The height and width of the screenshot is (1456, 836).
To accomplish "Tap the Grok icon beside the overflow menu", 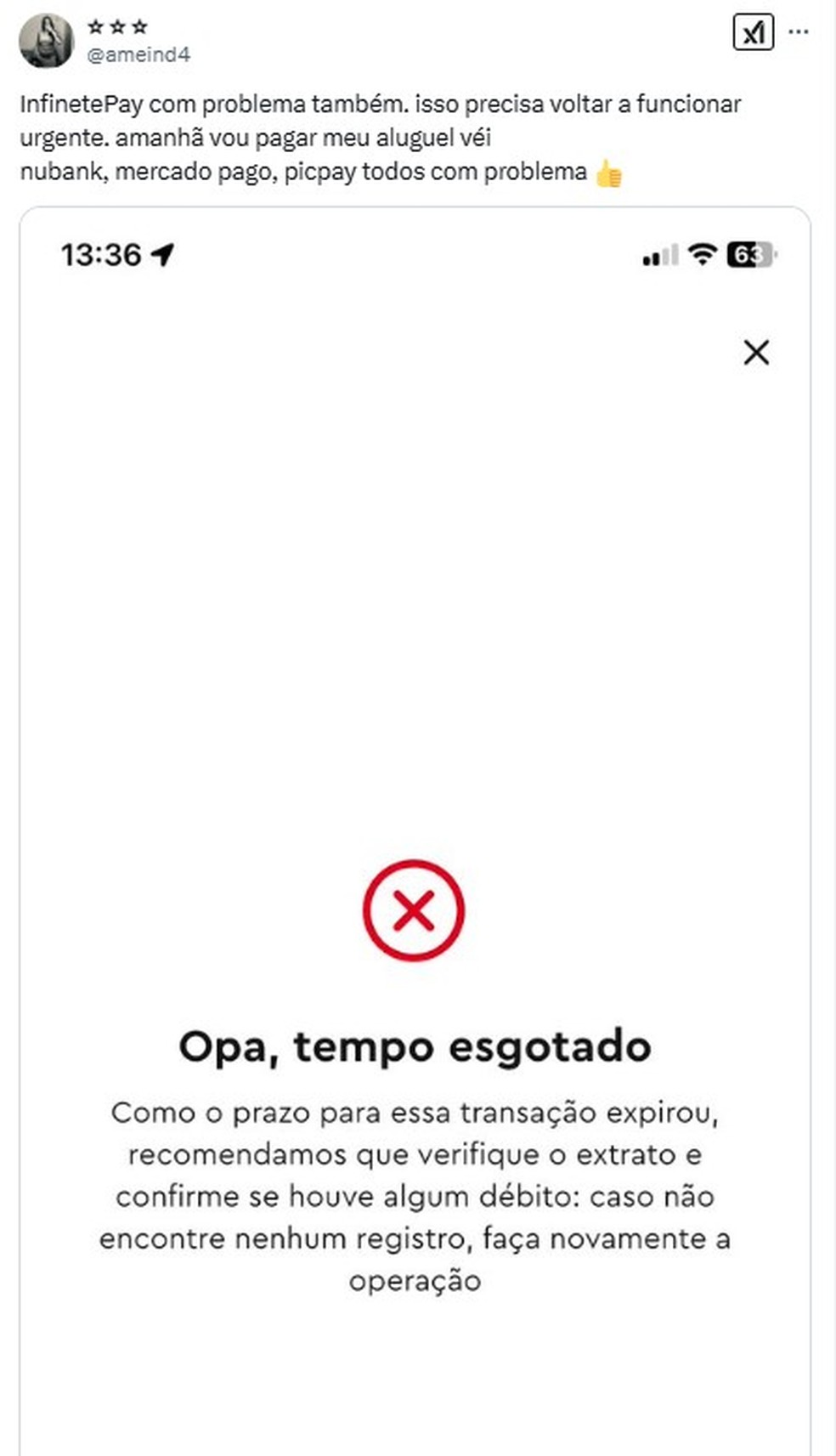I will click(753, 33).
